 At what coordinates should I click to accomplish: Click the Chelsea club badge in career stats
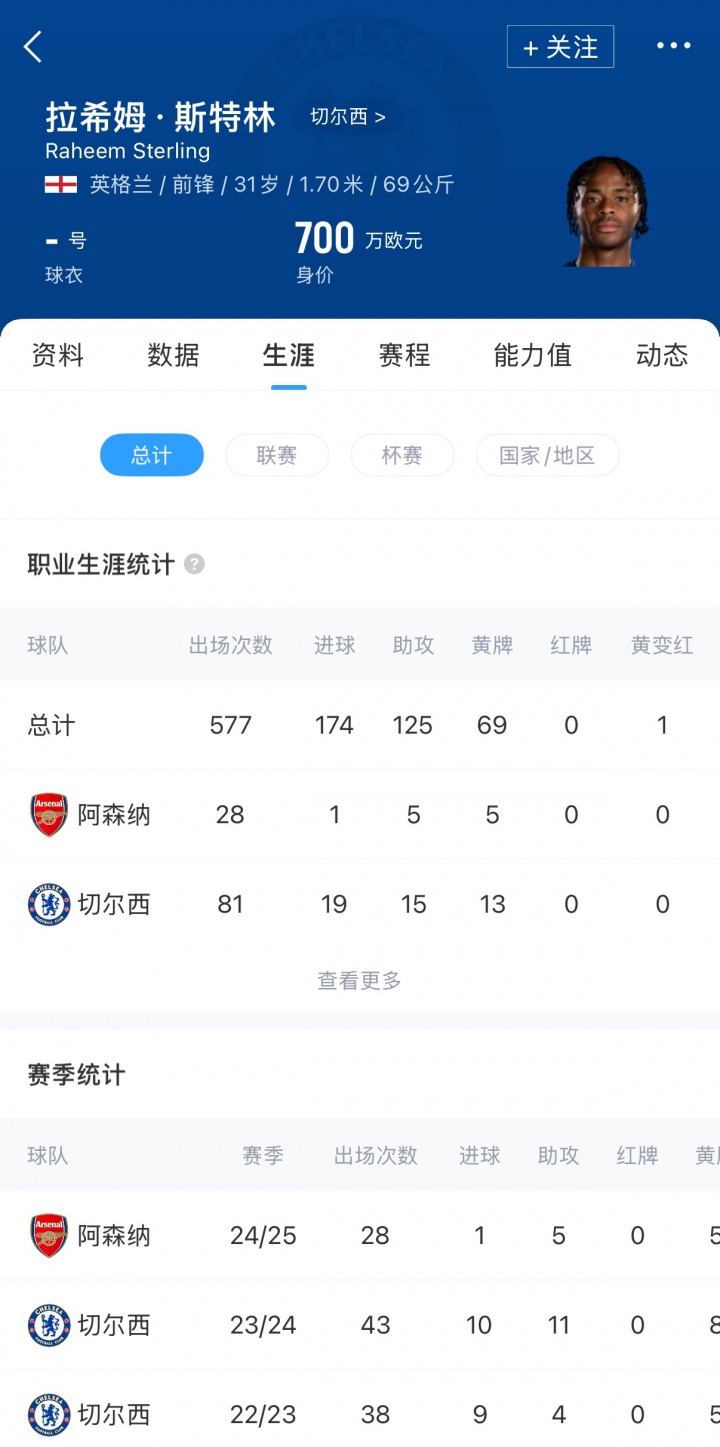pyautogui.click(x=48, y=904)
